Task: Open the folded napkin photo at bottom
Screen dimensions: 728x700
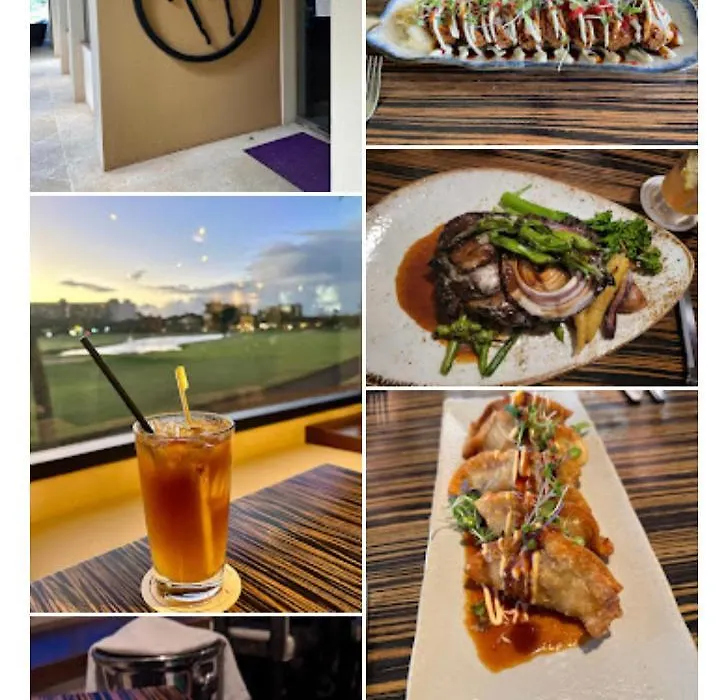Action: click(196, 658)
